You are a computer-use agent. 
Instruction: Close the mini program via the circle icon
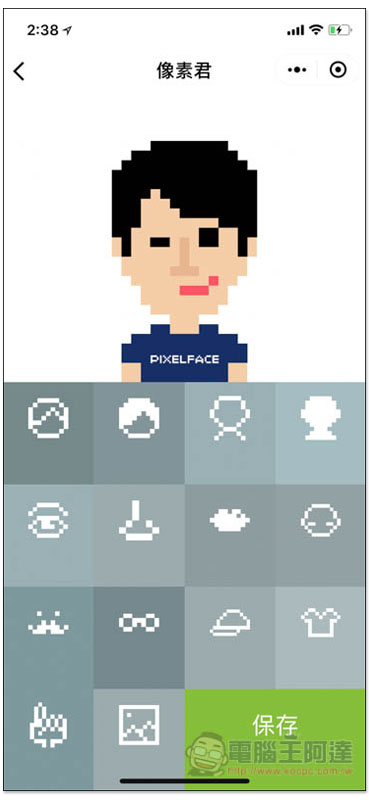click(x=338, y=70)
